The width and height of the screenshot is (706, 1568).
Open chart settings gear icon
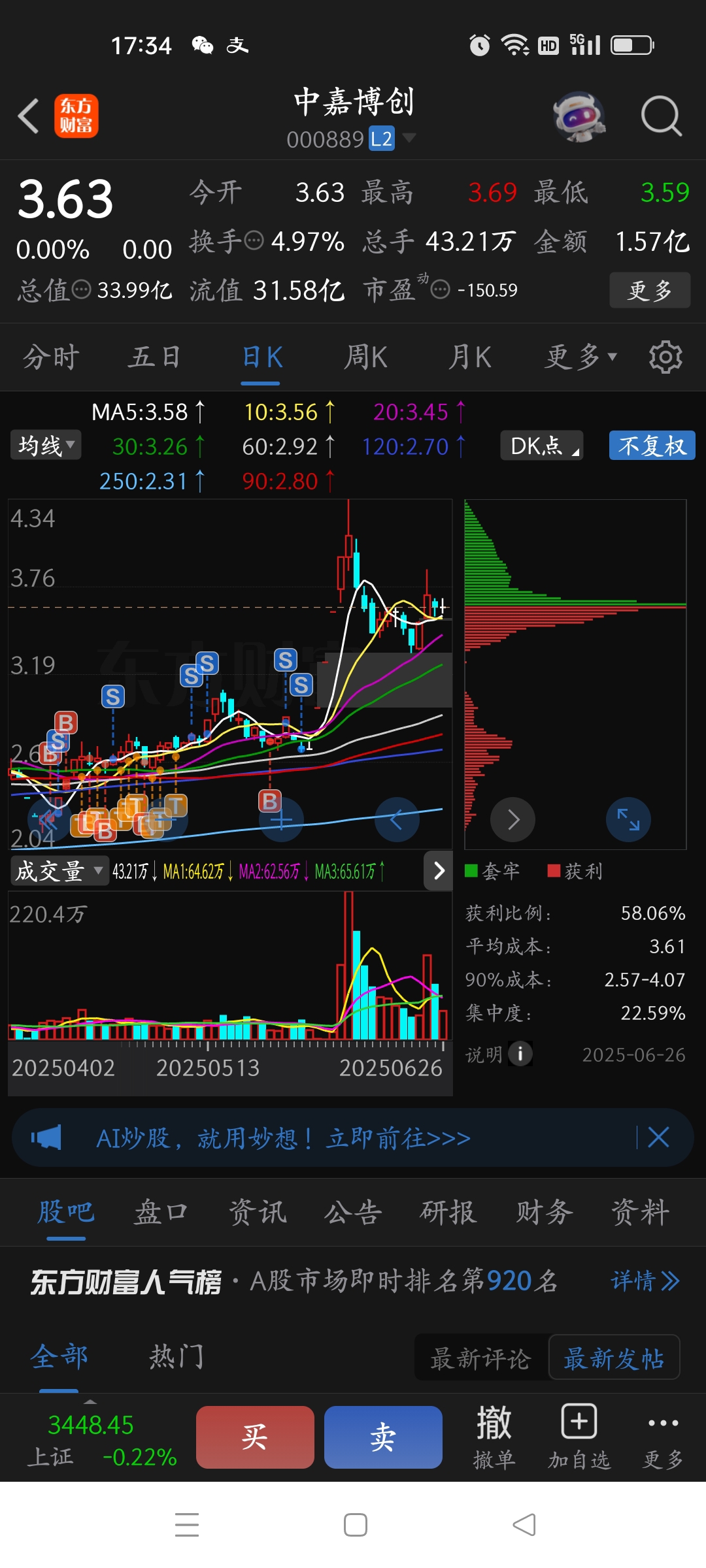665,357
